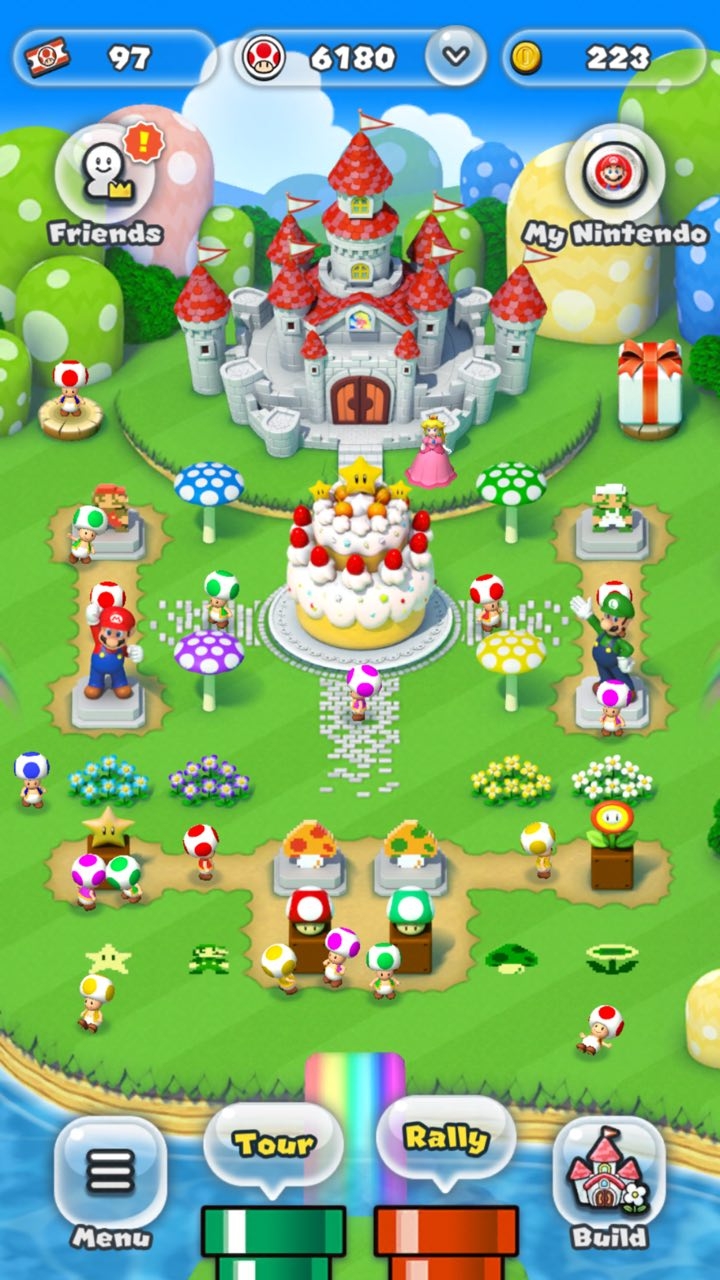Tap the coin total bubble

[x=604, y=58]
